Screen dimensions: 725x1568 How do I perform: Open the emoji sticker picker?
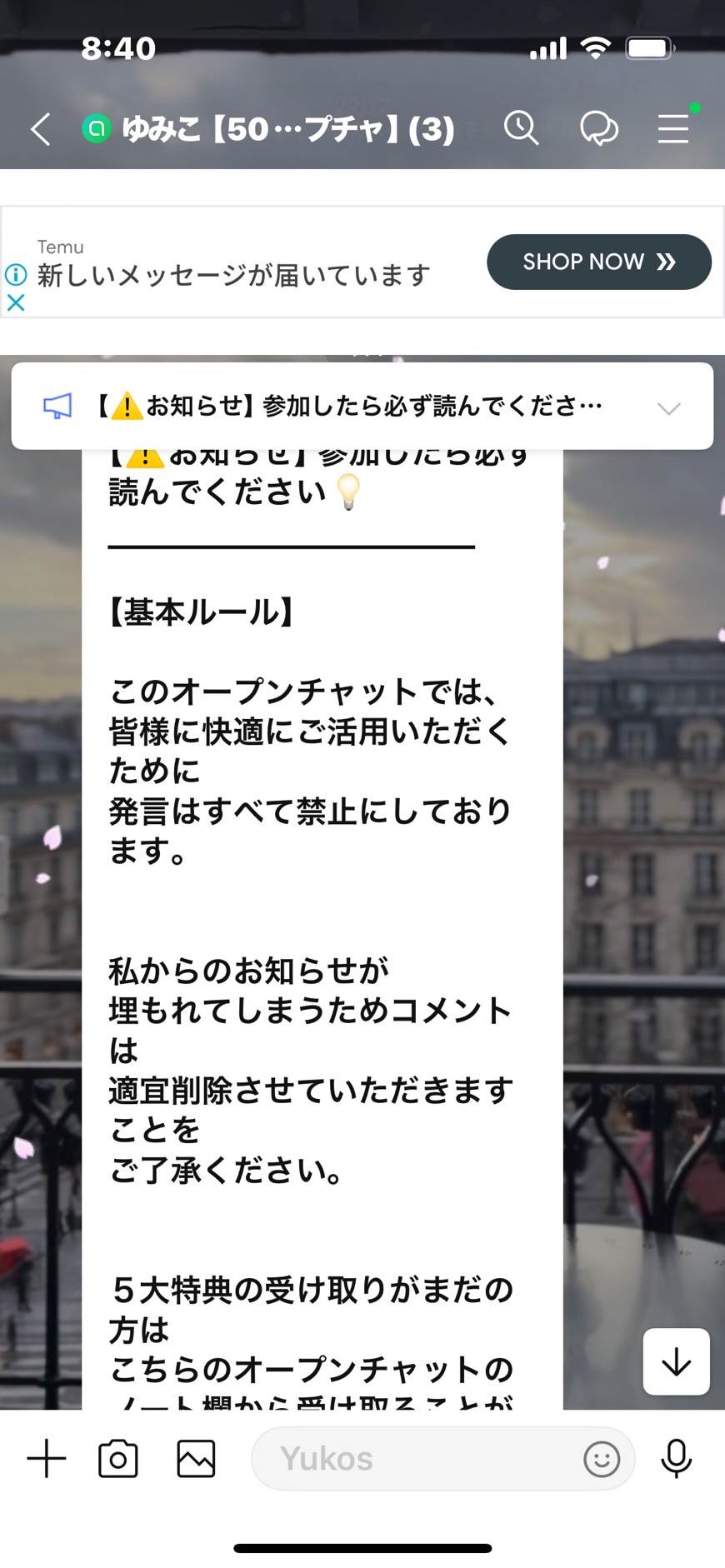tap(602, 1460)
